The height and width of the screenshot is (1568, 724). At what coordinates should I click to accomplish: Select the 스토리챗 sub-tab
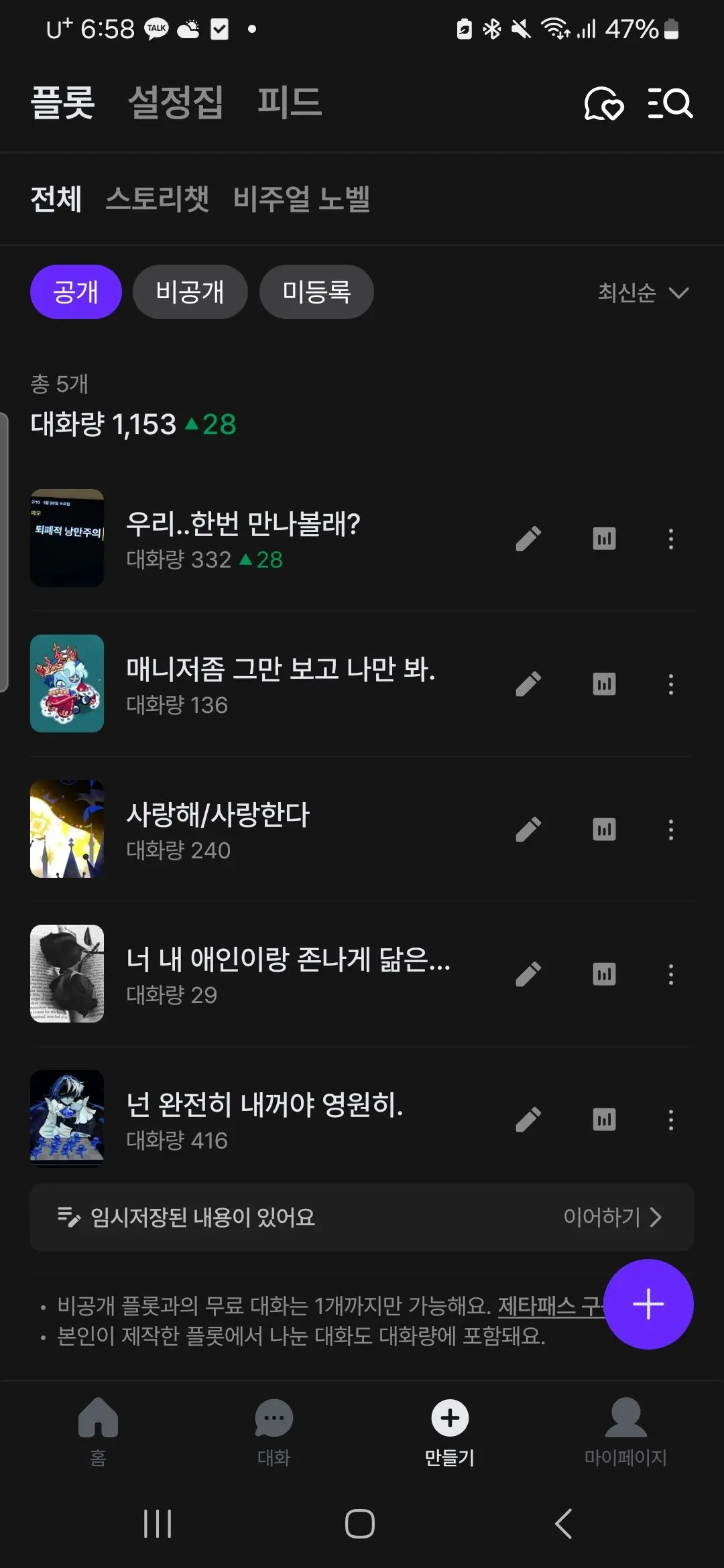click(158, 198)
